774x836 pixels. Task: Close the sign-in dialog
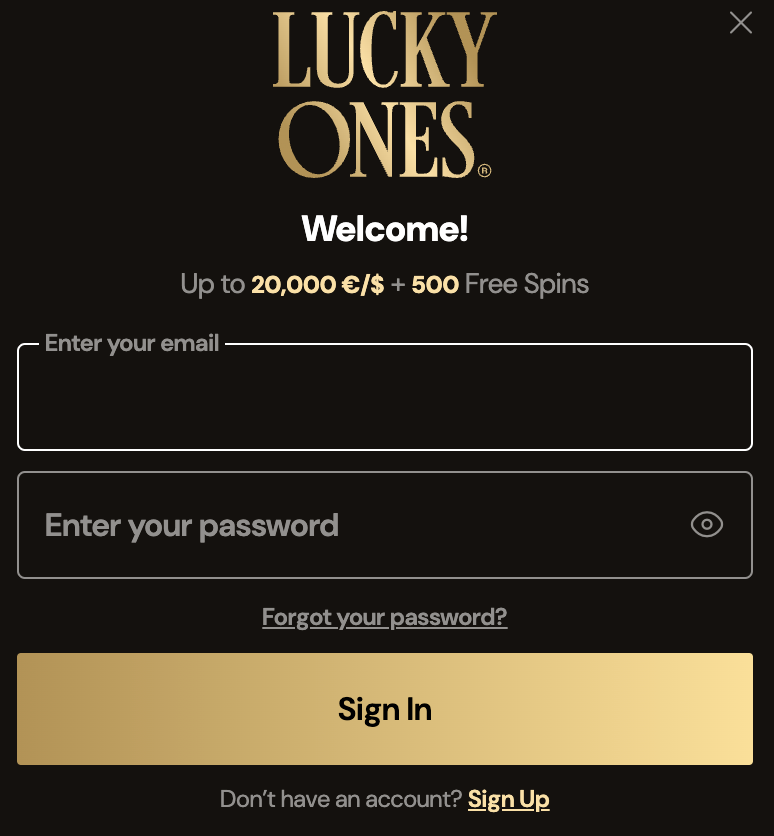pyautogui.click(x=740, y=23)
